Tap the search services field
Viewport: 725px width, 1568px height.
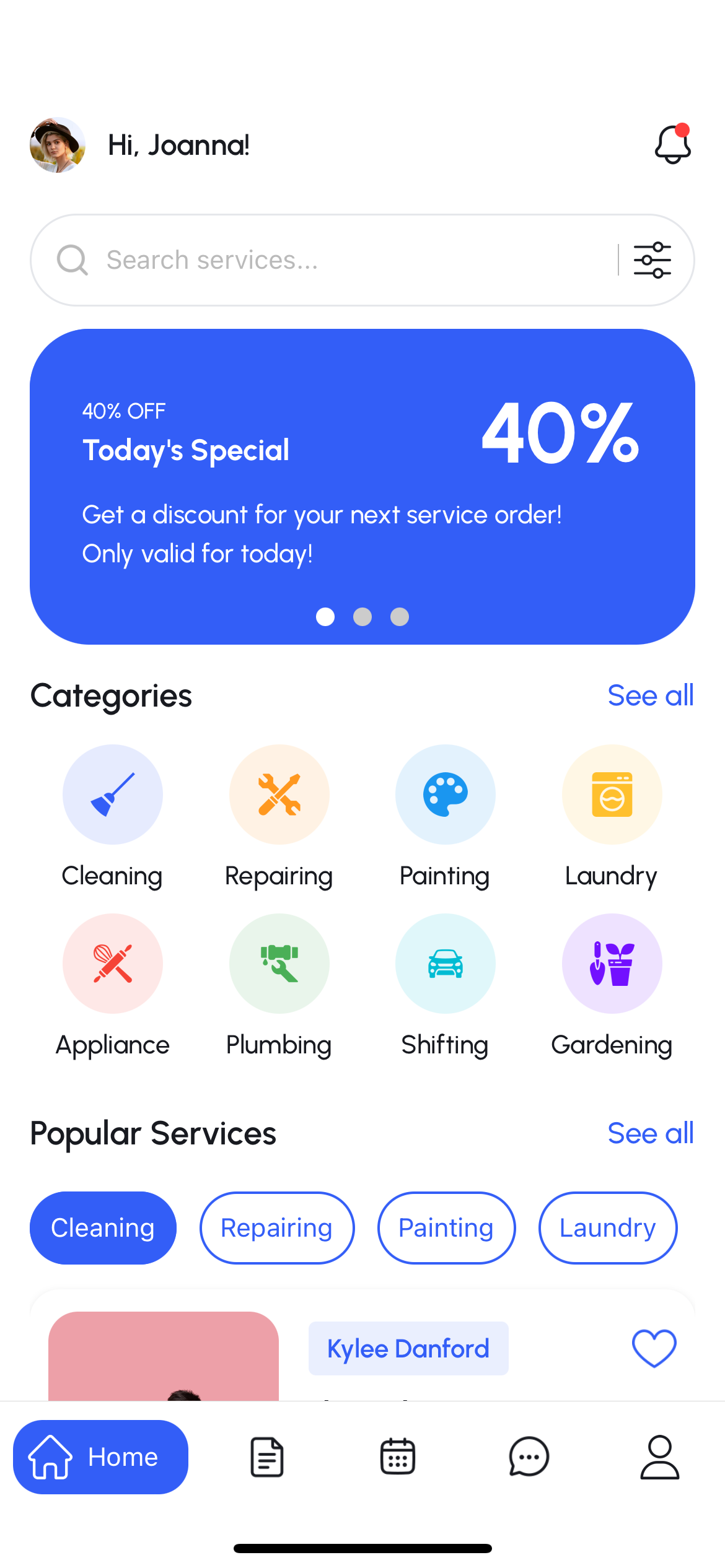tap(347, 260)
